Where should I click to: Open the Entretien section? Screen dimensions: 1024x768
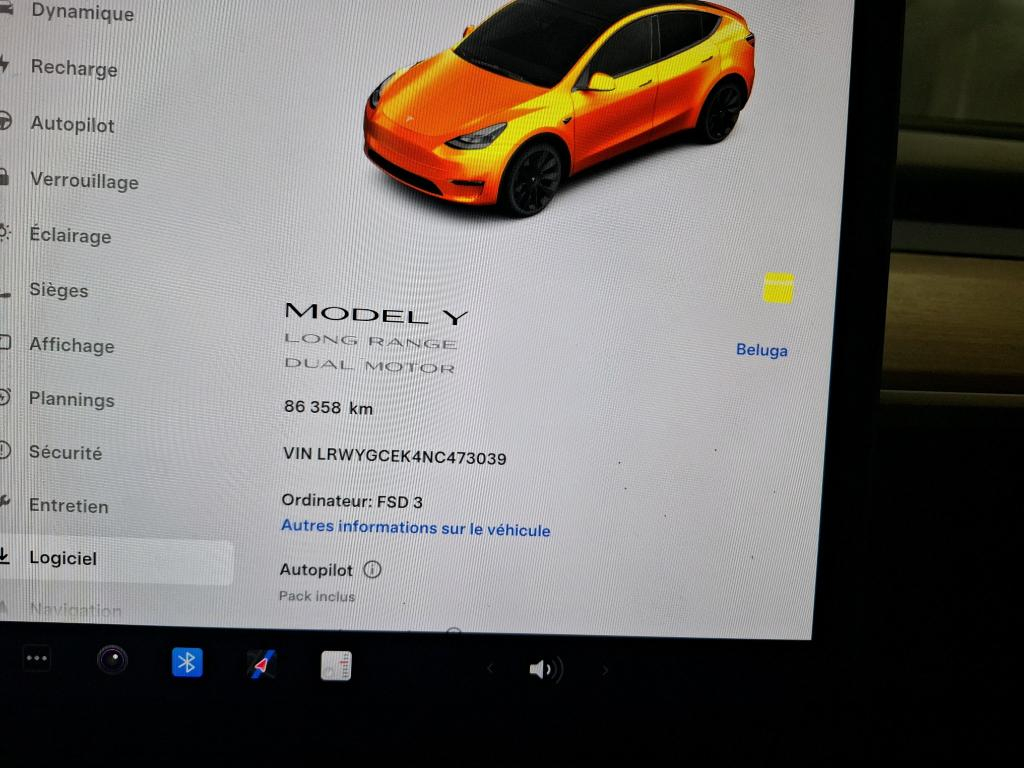68,506
